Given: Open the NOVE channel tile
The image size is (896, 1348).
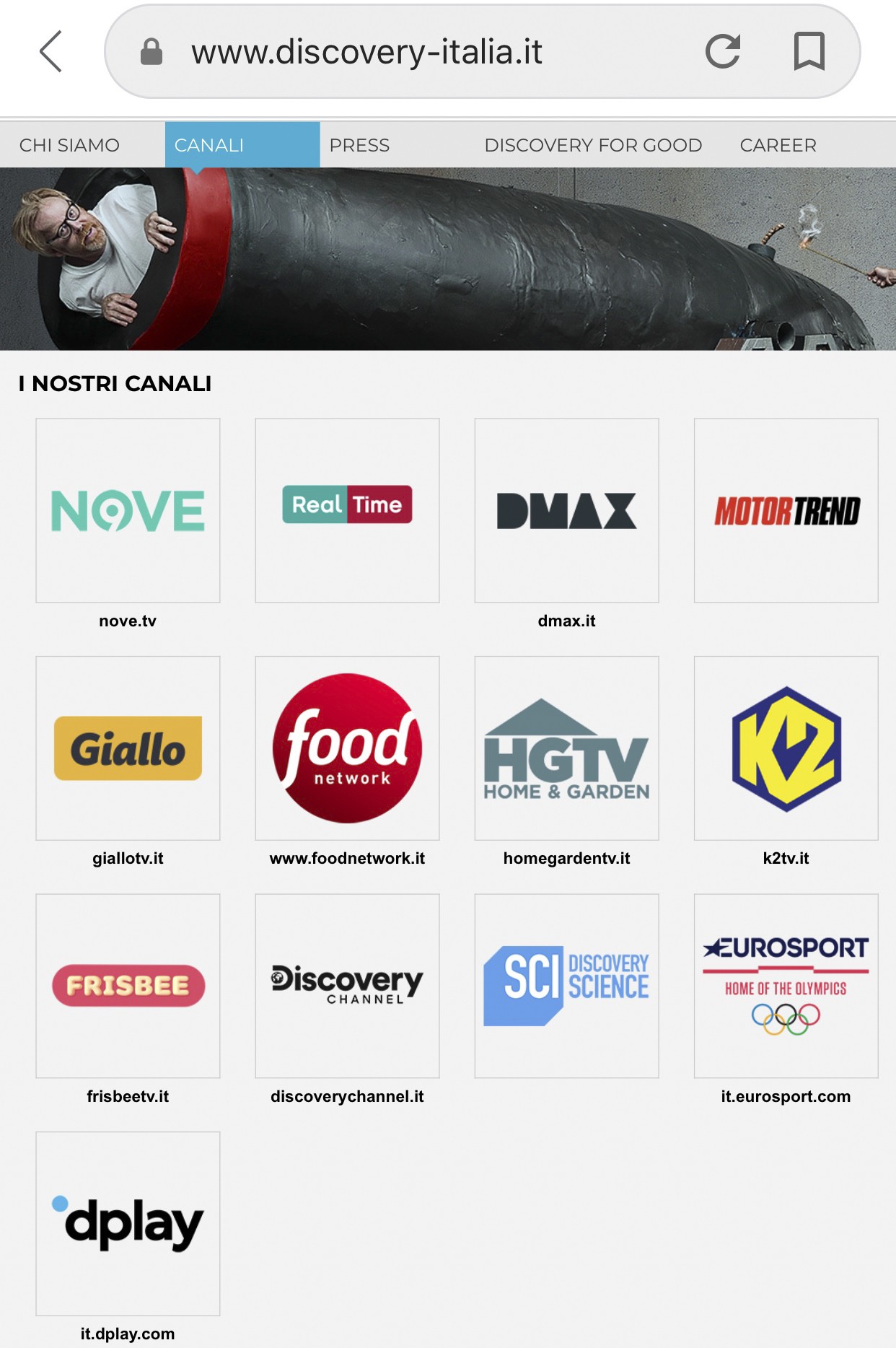Looking at the screenshot, I should [128, 510].
